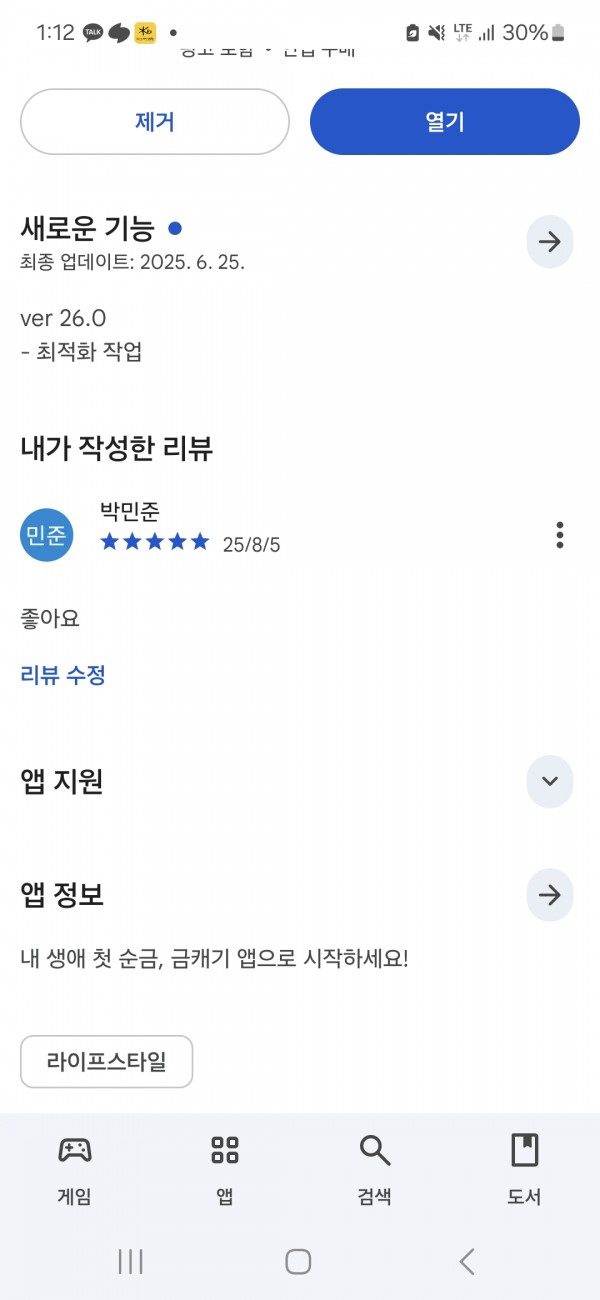Go to the 검색 tab
This screenshot has width=600, height=1300.
[375, 1169]
